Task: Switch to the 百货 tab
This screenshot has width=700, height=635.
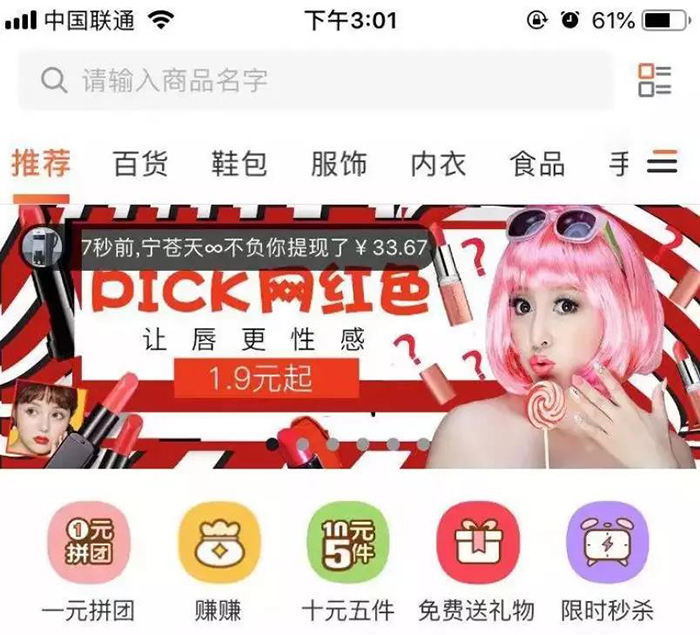Action: coord(140,163)
